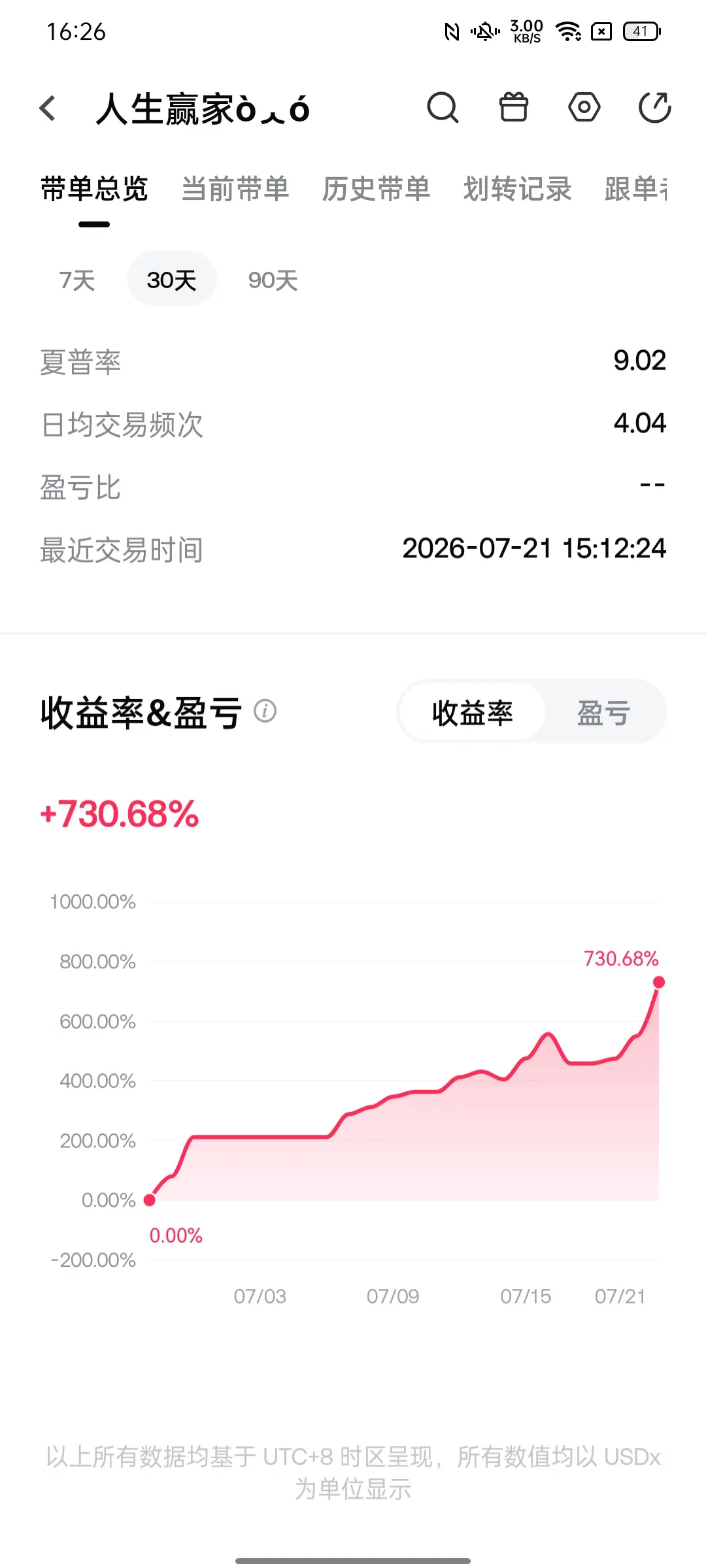The width and height of the screenshot is (706, 1568).
Task: Select the 7天 time range
Action: coord(77,280)
